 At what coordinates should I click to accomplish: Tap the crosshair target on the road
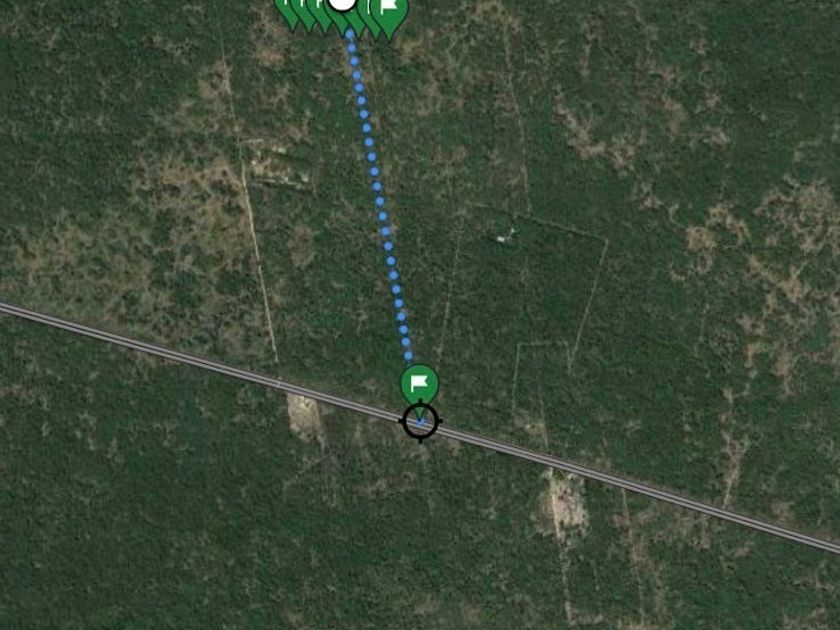421,421
